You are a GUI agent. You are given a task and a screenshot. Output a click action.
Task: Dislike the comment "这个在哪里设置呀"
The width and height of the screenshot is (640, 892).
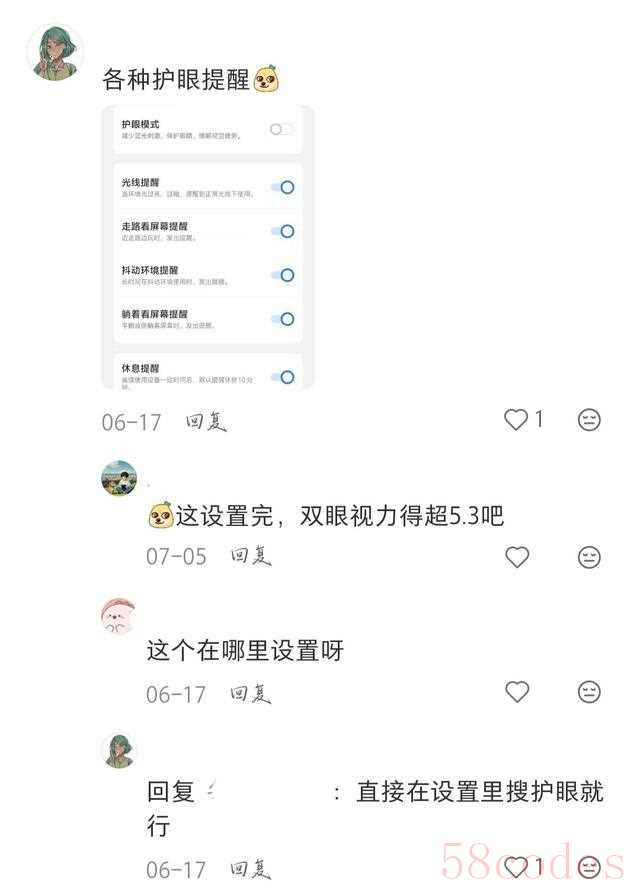pyautogui.click(x=590, y=692)
